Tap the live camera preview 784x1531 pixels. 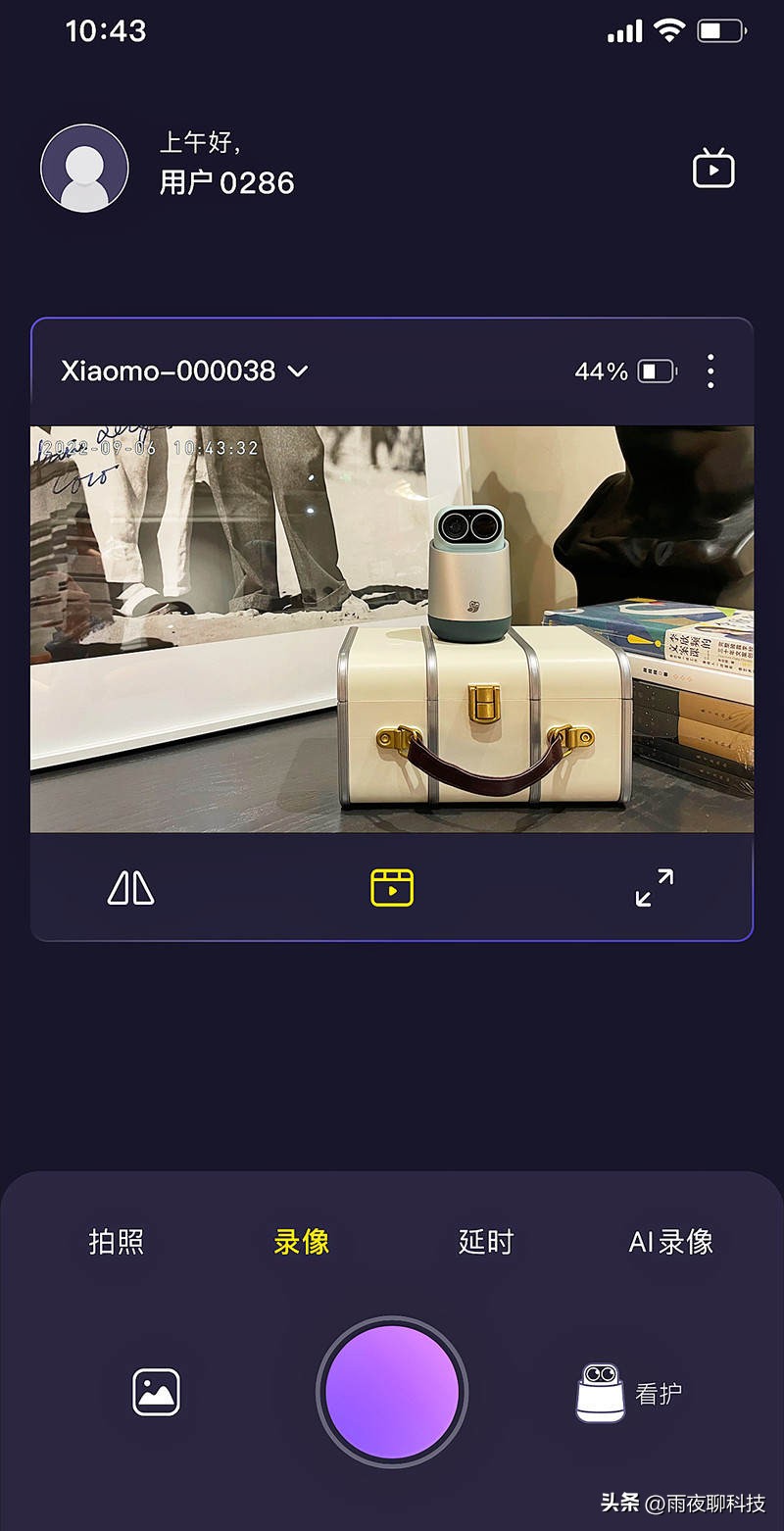click(392, 628)
